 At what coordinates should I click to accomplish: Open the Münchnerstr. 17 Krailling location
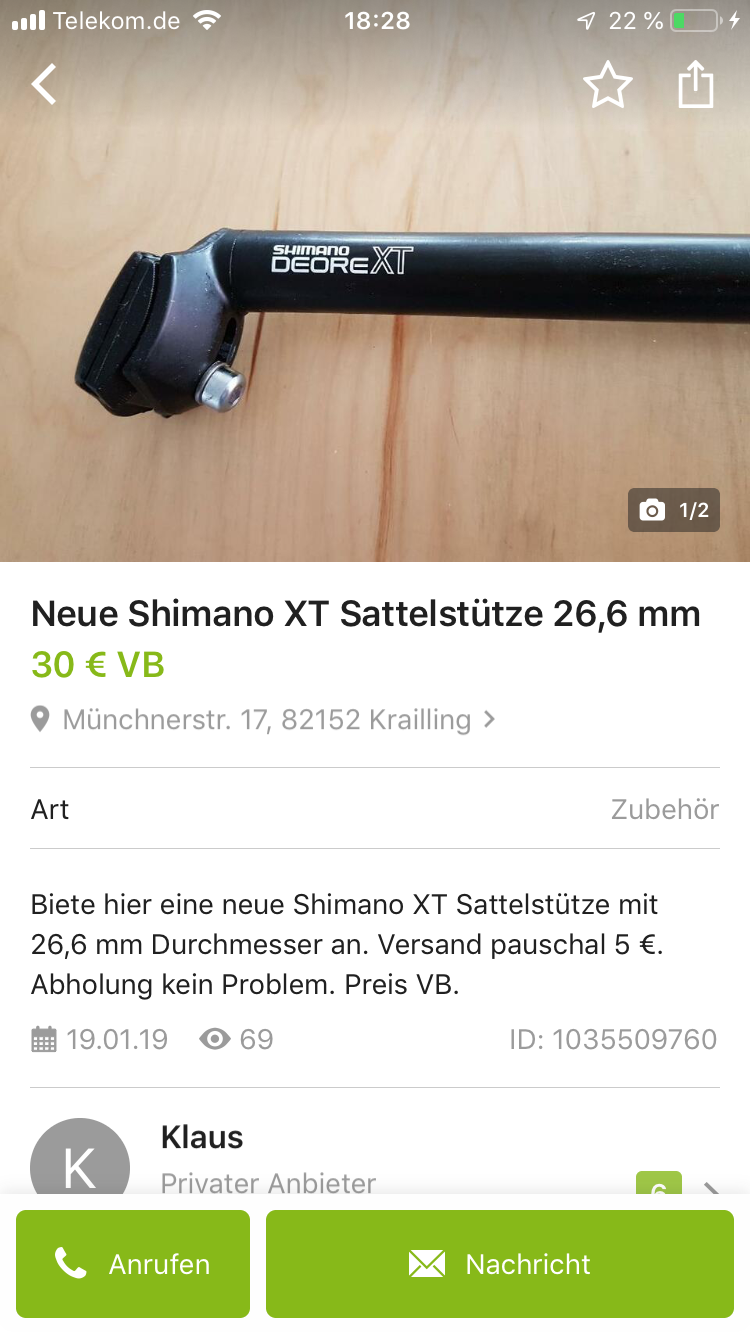[x=266, y=719]
